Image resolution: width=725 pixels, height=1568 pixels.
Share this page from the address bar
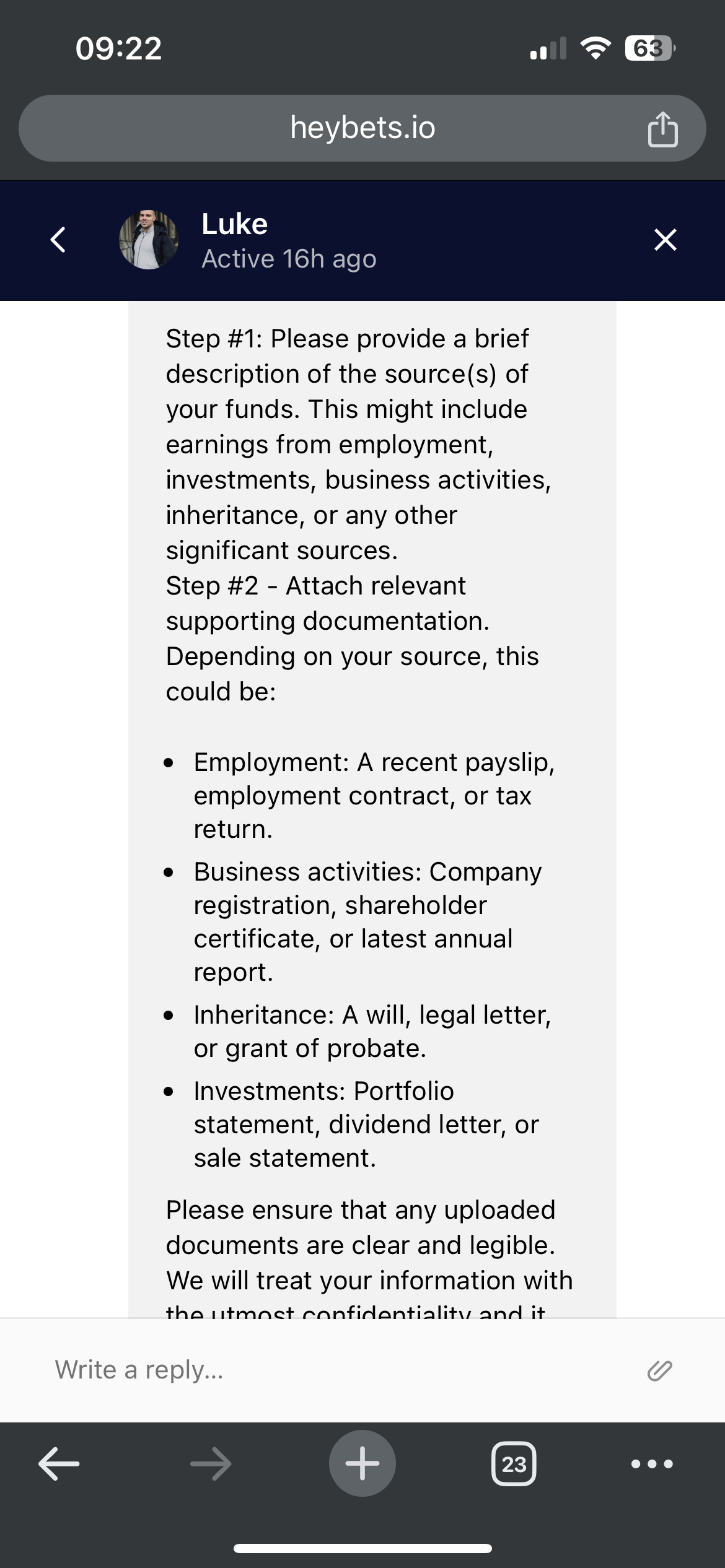(x=662, y=129)
